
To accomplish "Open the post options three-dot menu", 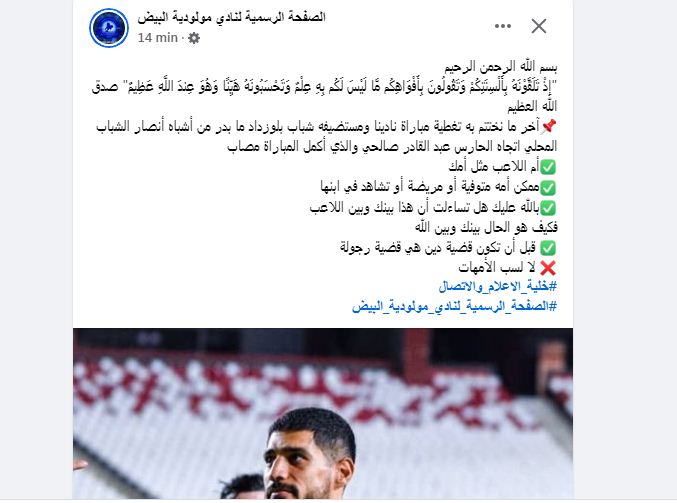I will tap(502, 26).
